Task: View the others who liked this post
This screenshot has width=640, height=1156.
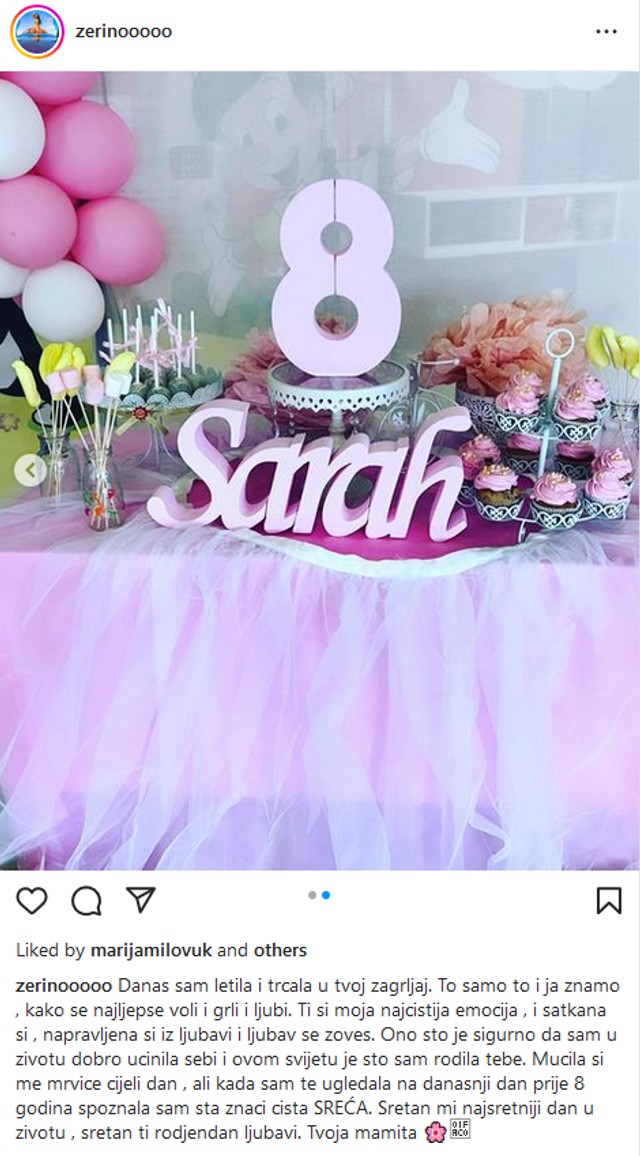Action: [x=280, y=950]
